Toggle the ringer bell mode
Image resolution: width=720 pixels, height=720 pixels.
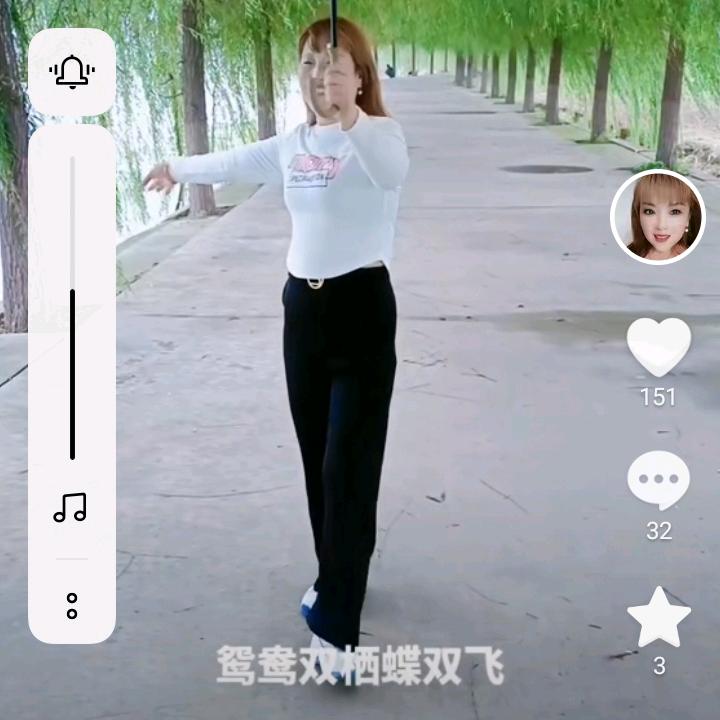[71, 72]
